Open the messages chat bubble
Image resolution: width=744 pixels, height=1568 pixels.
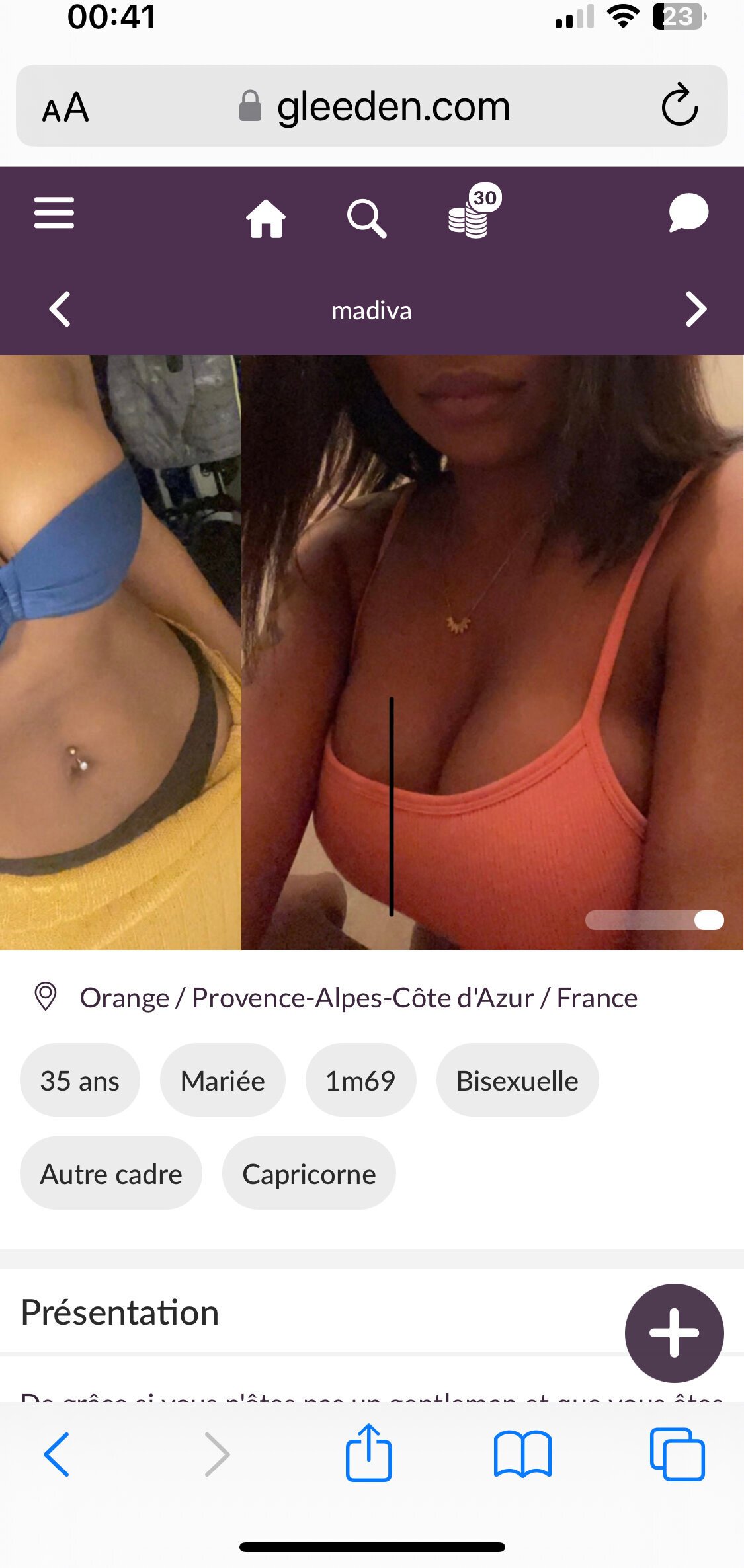point(688,213)
